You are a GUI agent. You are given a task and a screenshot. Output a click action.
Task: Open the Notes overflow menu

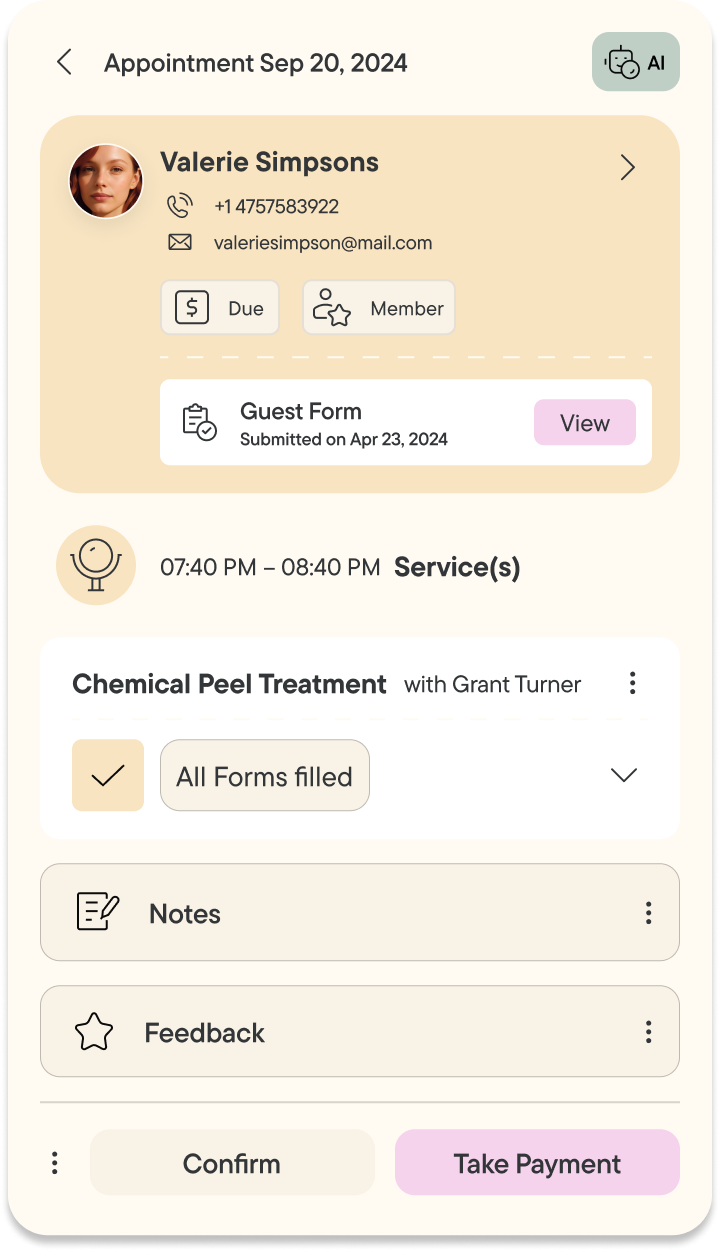[648, 913]
